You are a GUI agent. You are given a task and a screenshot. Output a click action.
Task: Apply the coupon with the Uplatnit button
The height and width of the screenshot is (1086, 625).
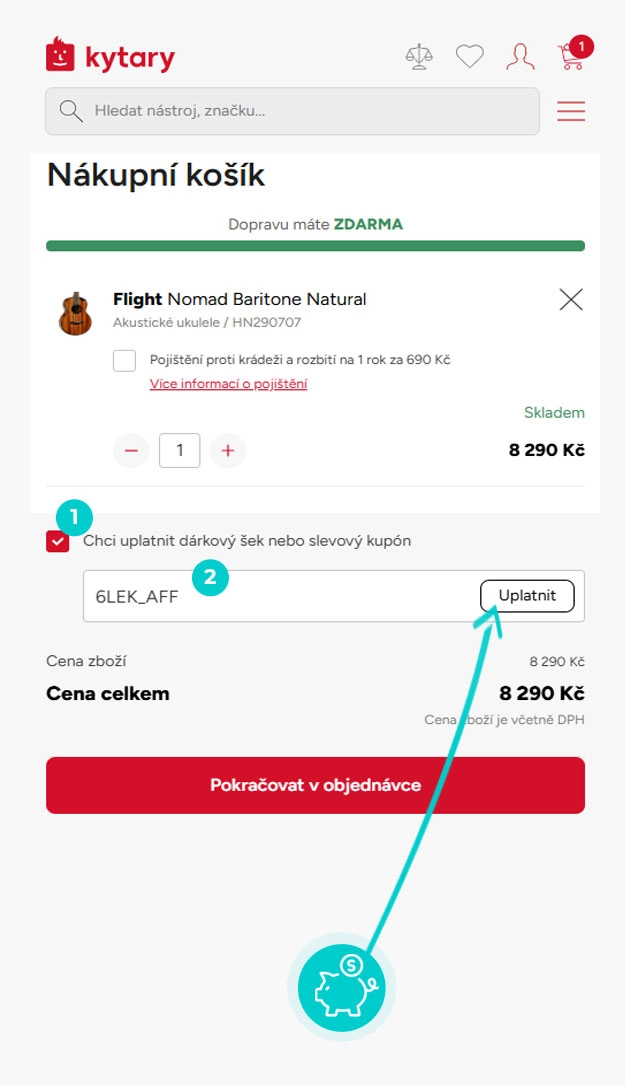tap(527, 596)
